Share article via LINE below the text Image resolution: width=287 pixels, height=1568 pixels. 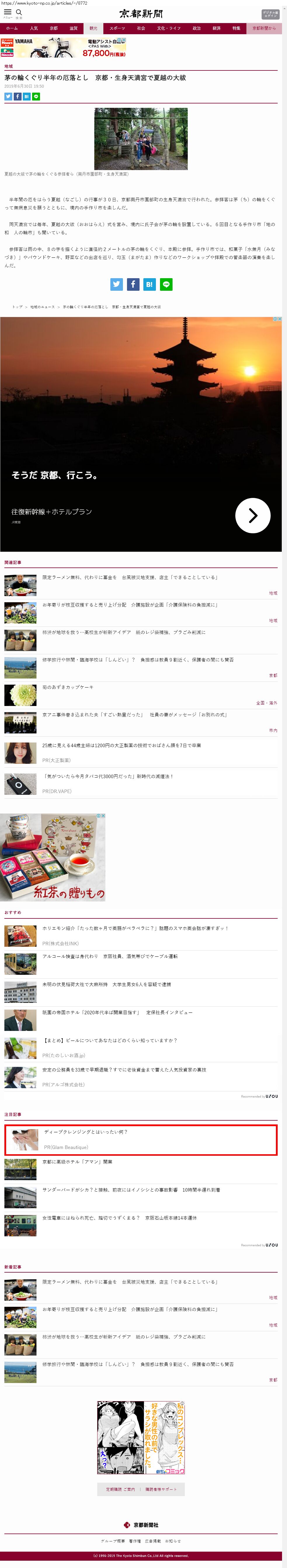(166, 284)
